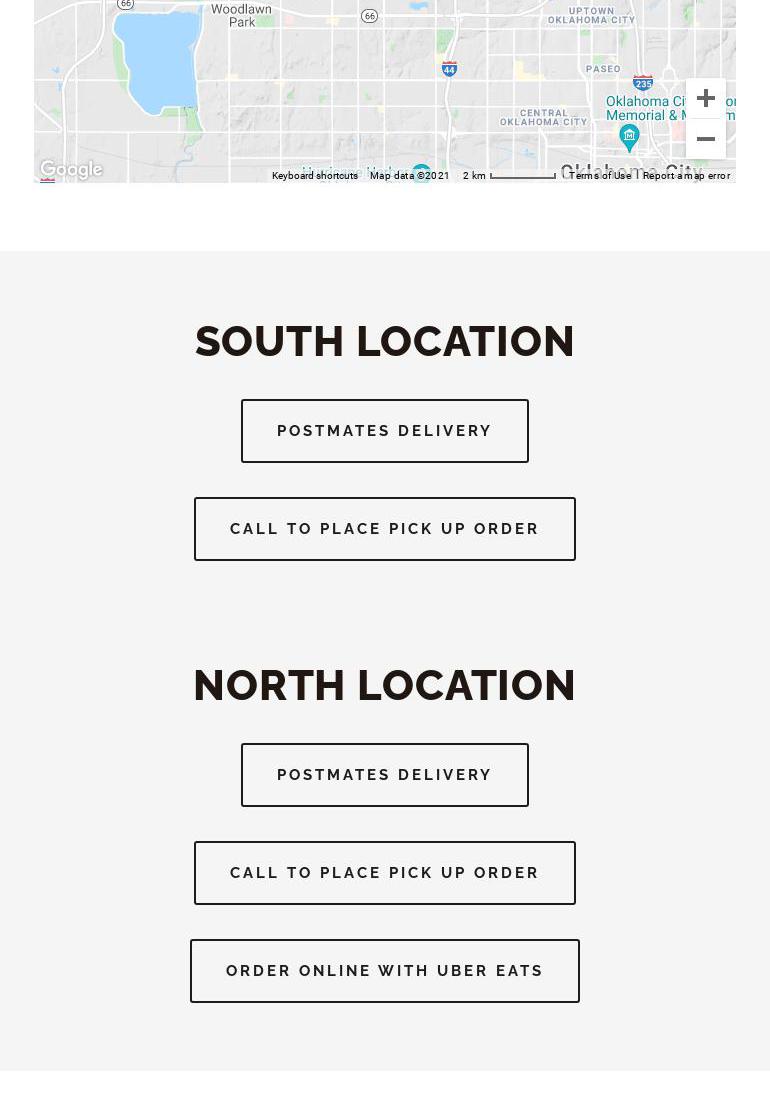Open the Google logo link on map
Image resolution: width=770 pixels, height=1118 pixels.
coord(71,169)
